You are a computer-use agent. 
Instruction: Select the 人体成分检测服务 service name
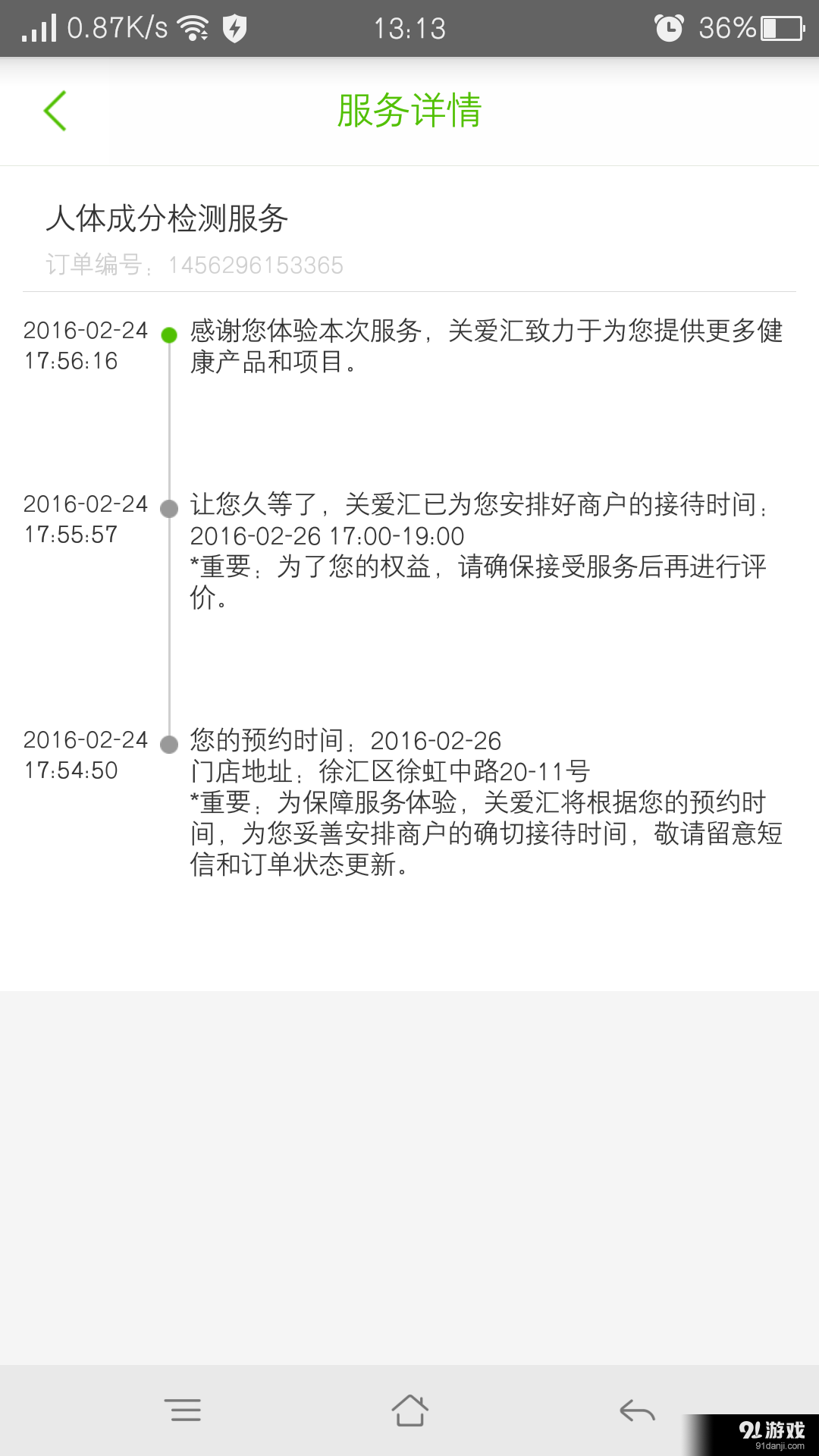coord(167,219)
